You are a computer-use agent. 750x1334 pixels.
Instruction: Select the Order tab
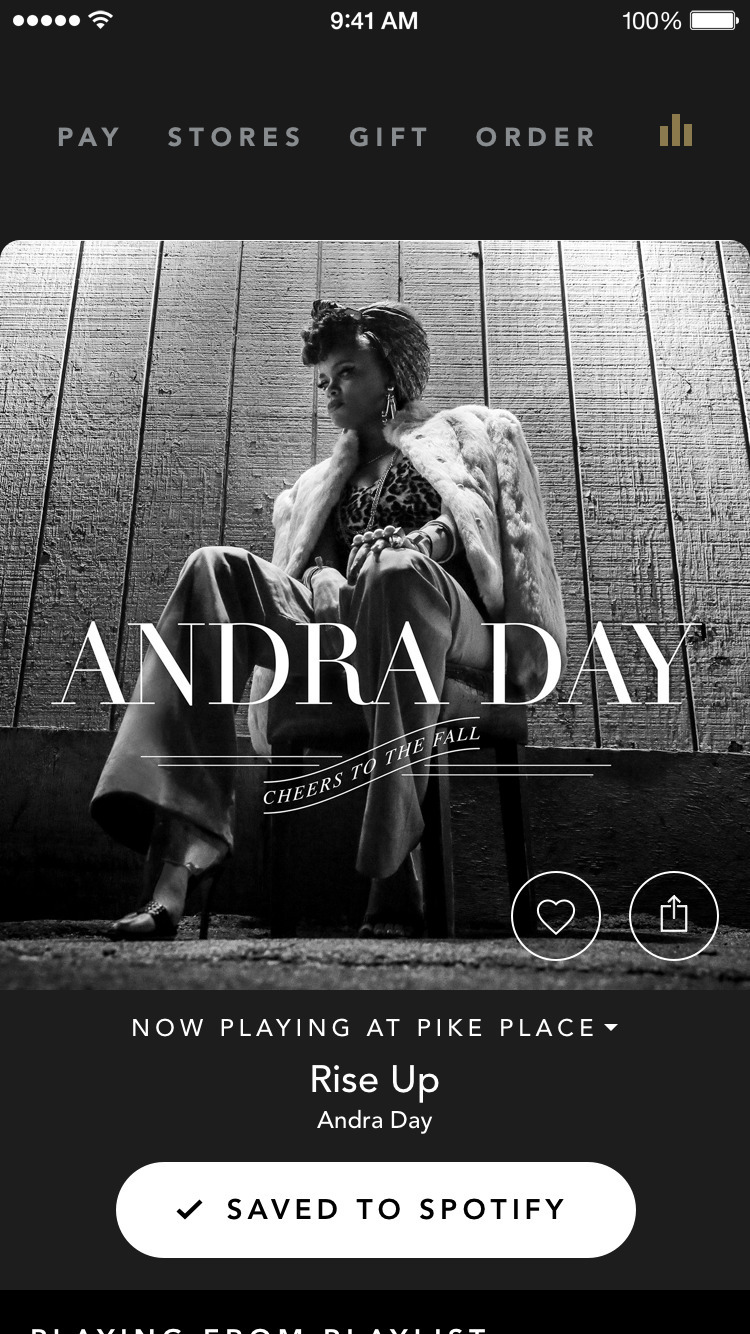point(535,137)
